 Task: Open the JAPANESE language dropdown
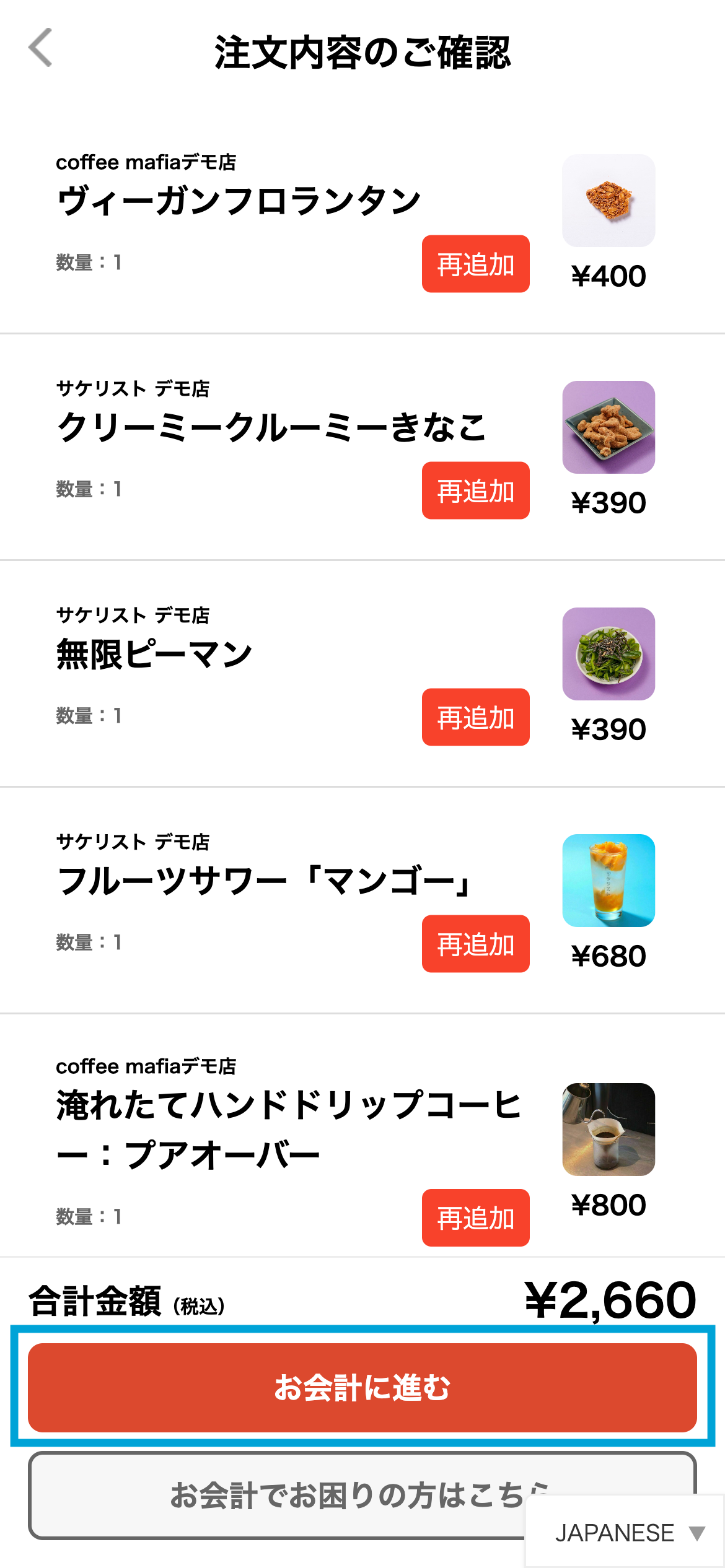626,1533
